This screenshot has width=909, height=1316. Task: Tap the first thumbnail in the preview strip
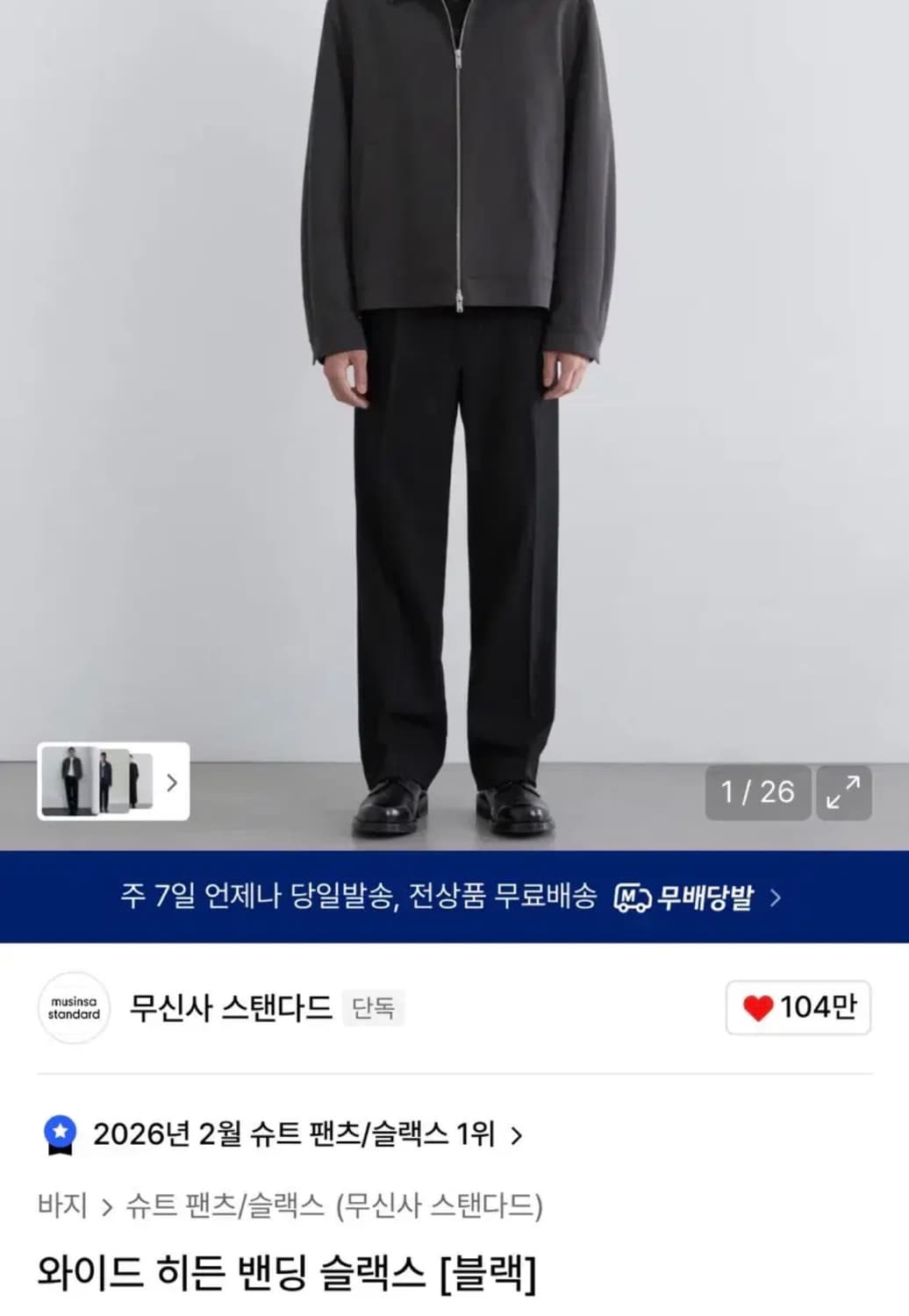(x=68, y=783)
